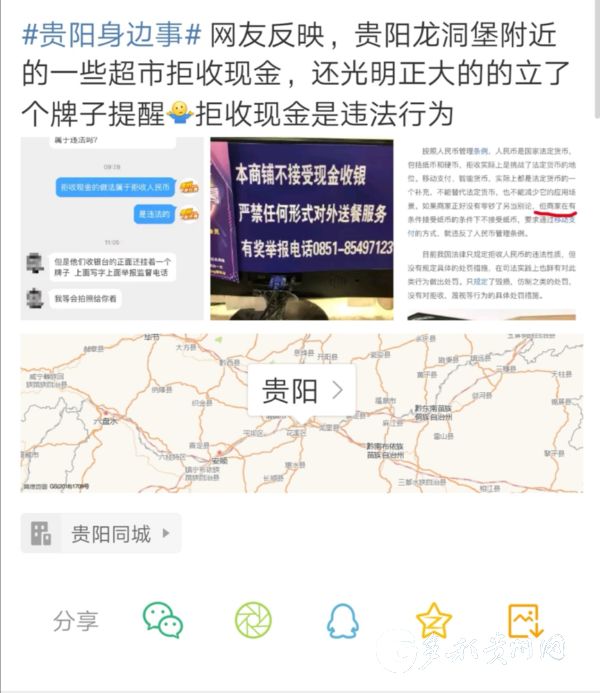
Task: Save the post as an image
Action: coord(524,621)
